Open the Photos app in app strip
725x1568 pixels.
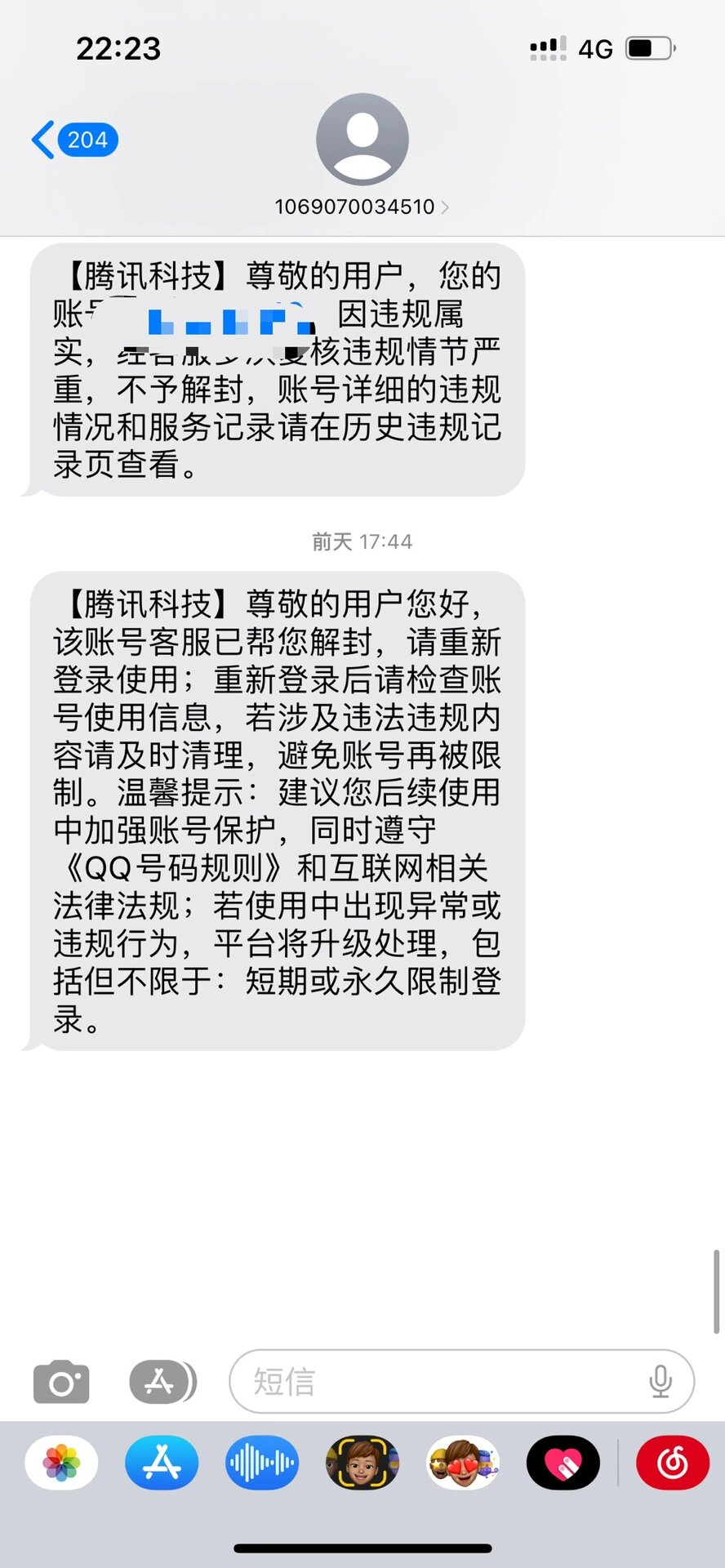pos(62,1463)
